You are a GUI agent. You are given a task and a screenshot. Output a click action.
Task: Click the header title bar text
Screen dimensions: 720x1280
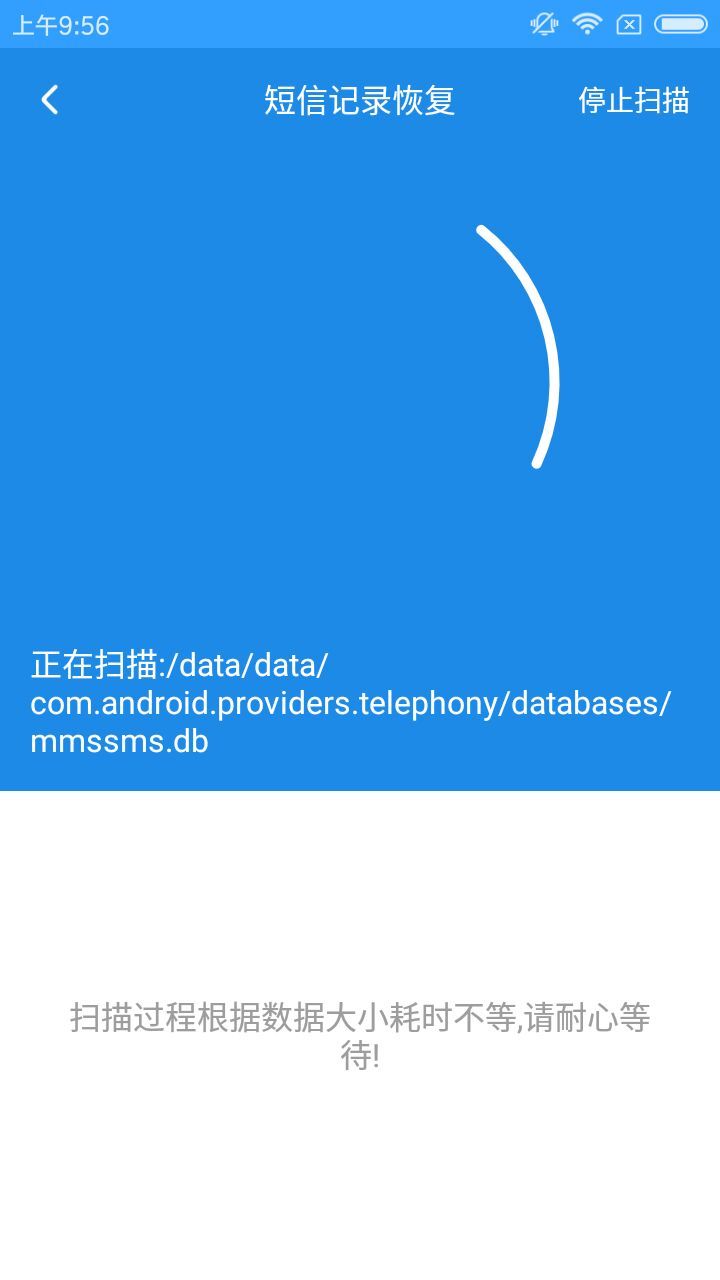tap(359, 100)
